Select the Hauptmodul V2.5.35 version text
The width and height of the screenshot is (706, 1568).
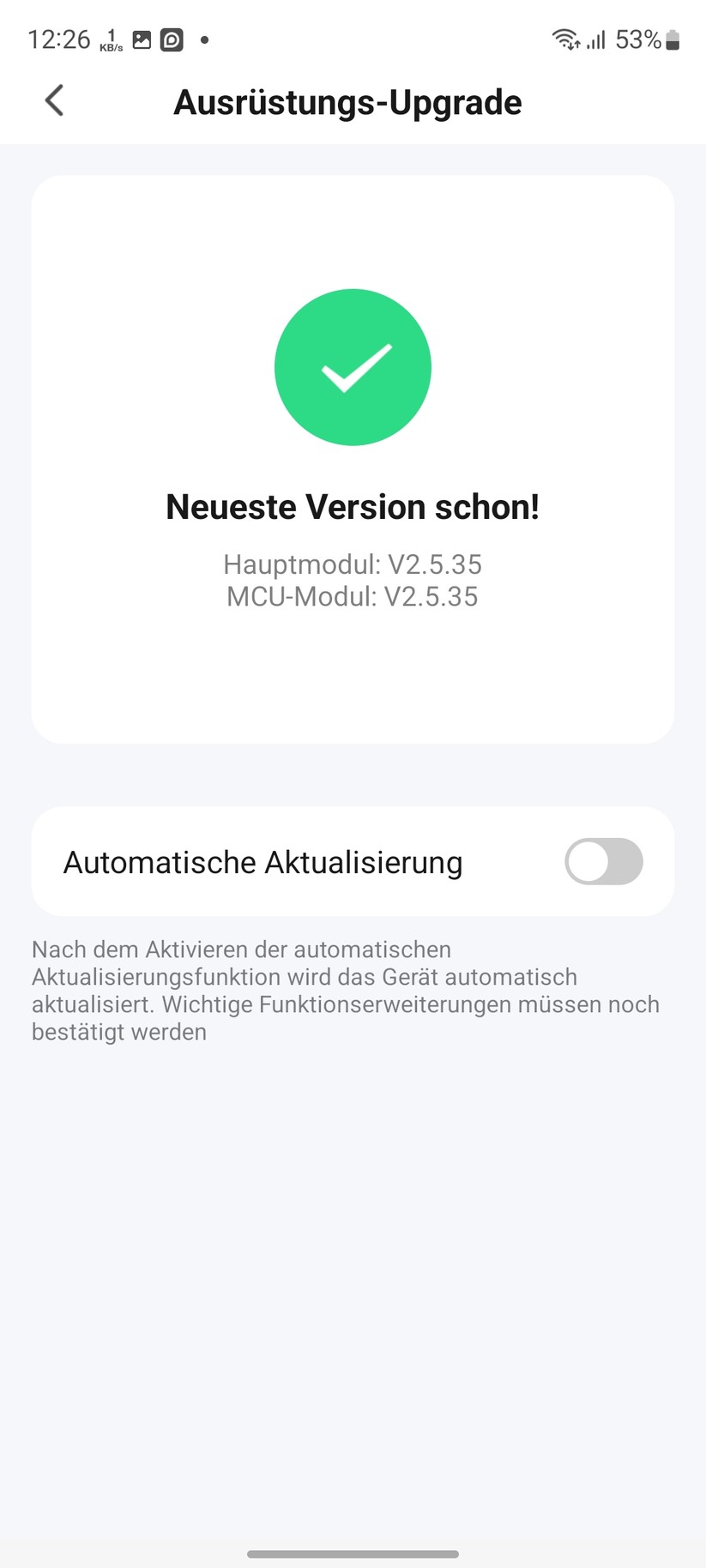[x=352, y=564]
